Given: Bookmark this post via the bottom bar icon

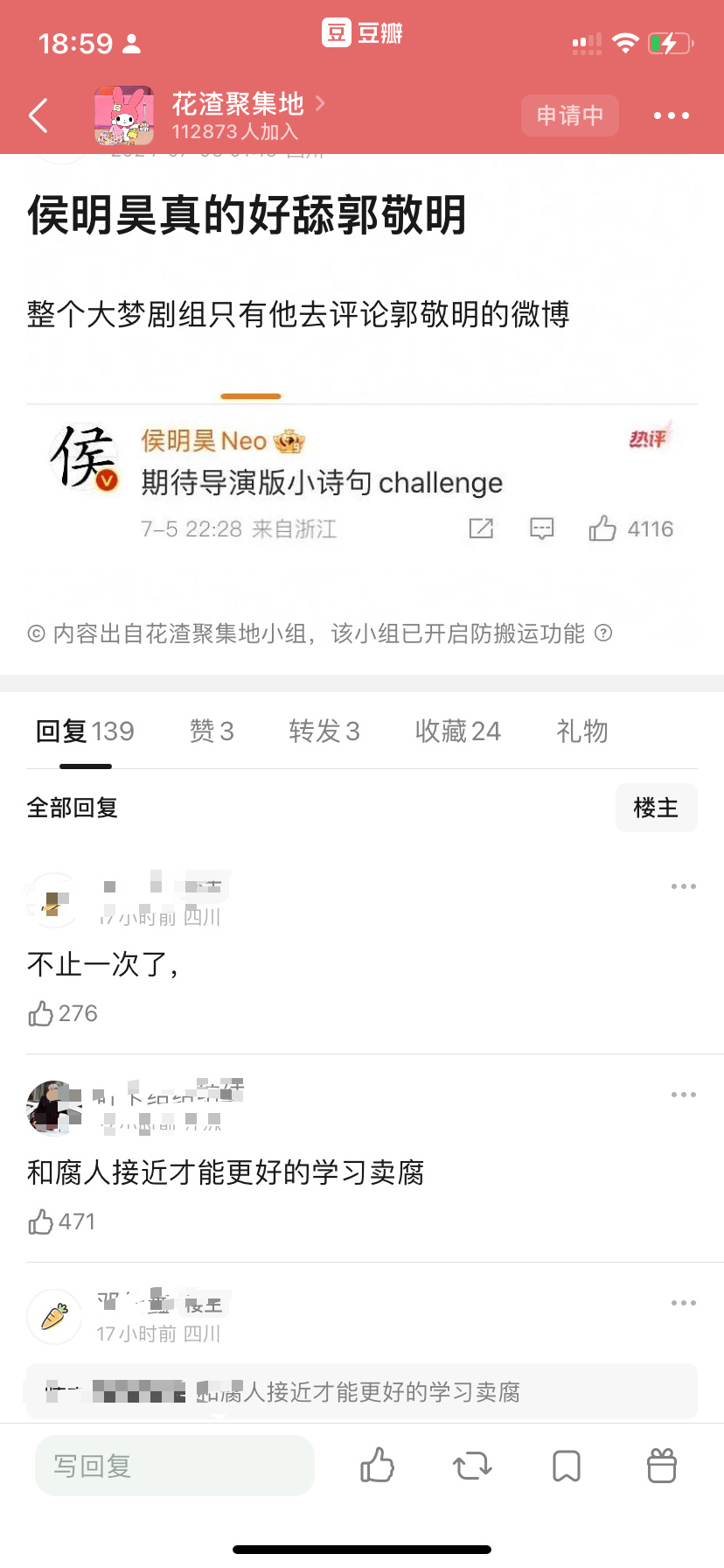Looking at the screenshot, I should [x=566, y=1466].
